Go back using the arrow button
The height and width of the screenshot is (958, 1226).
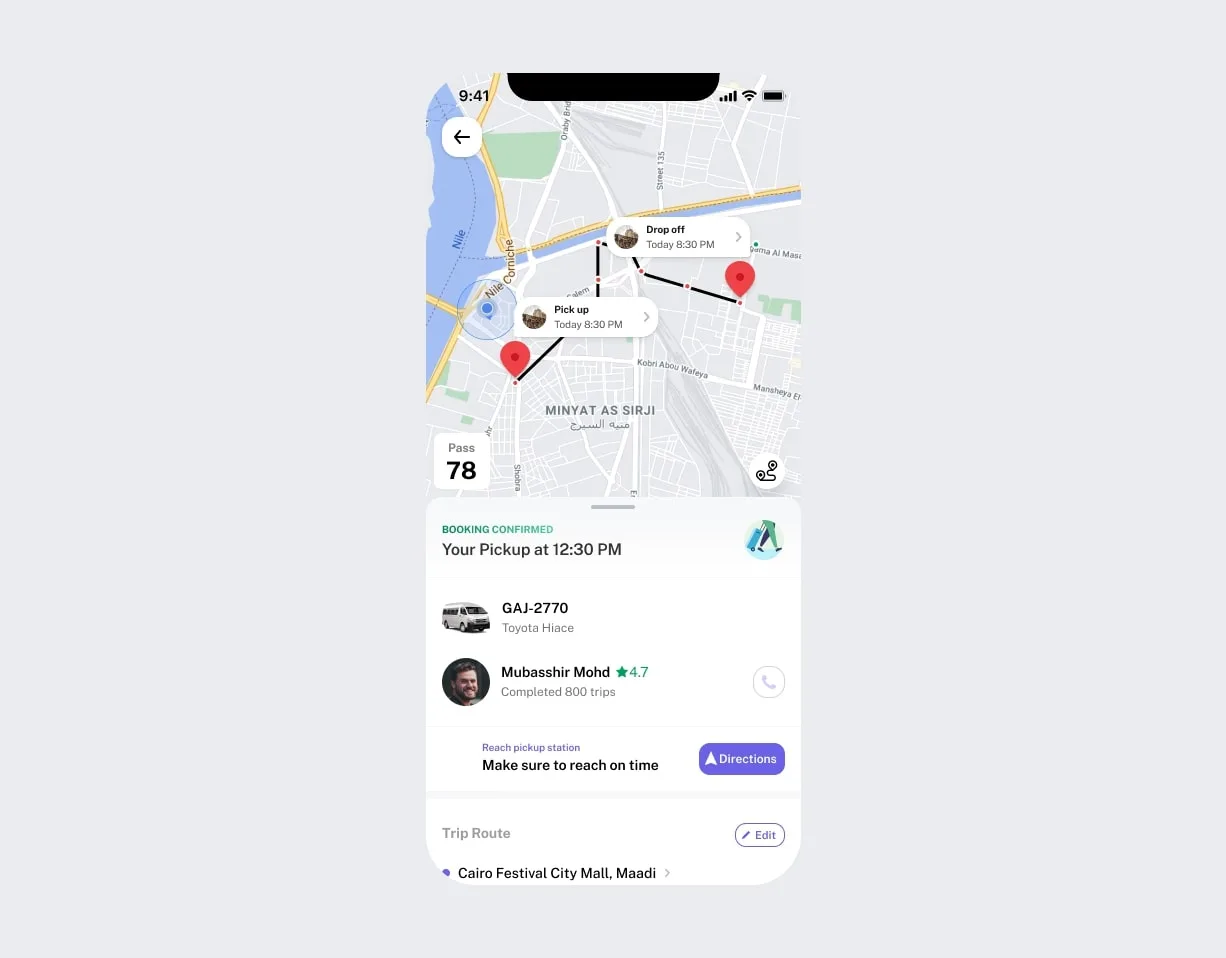click(462, 137)
